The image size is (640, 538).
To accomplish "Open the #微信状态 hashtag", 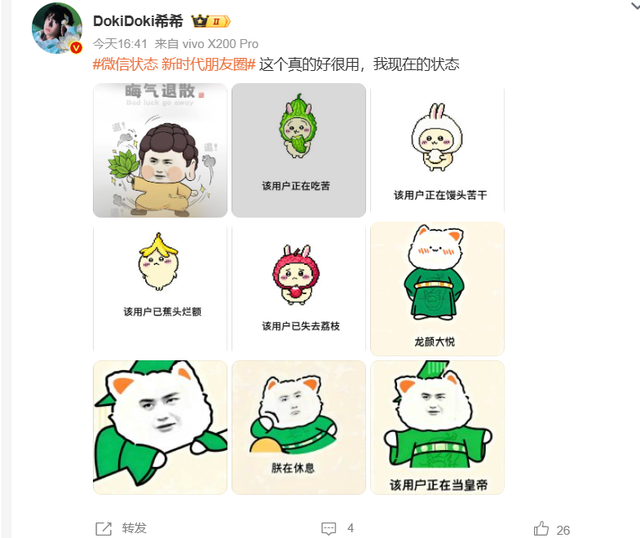I will tap(125, 64).
